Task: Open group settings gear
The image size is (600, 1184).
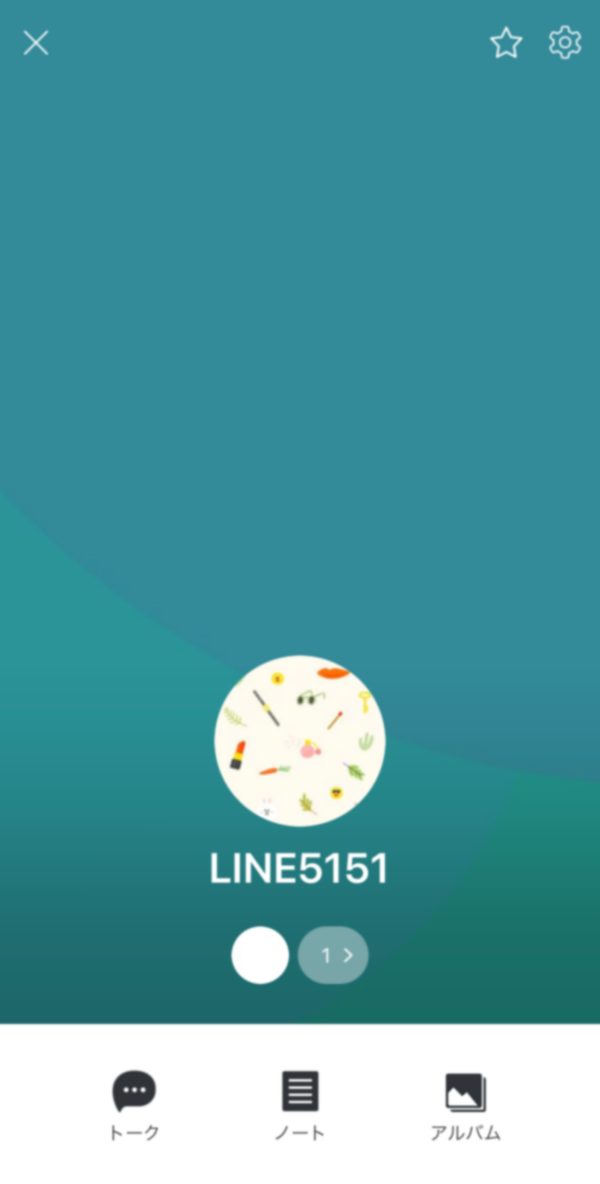Action: click(565, 43)
